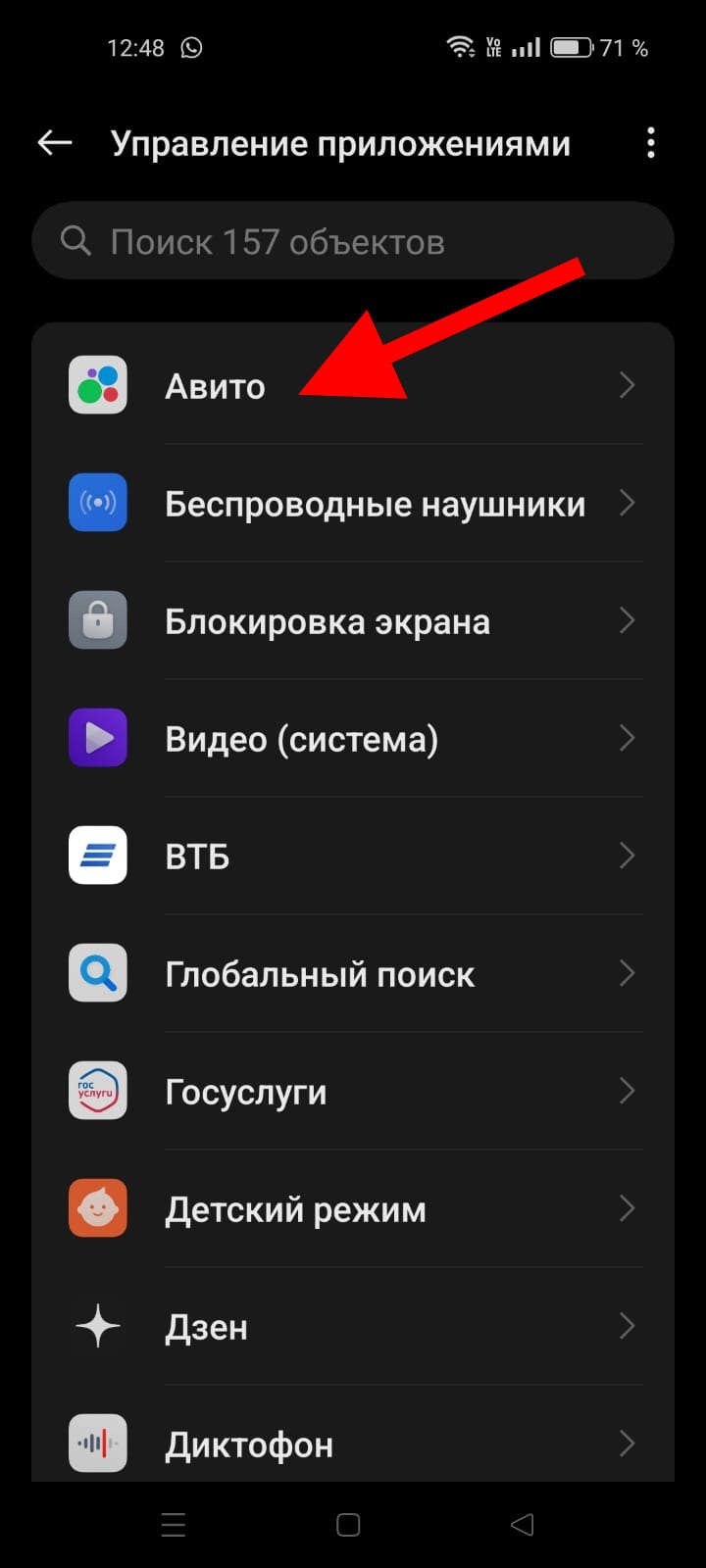Go back from app management

(x=55, y=143)
